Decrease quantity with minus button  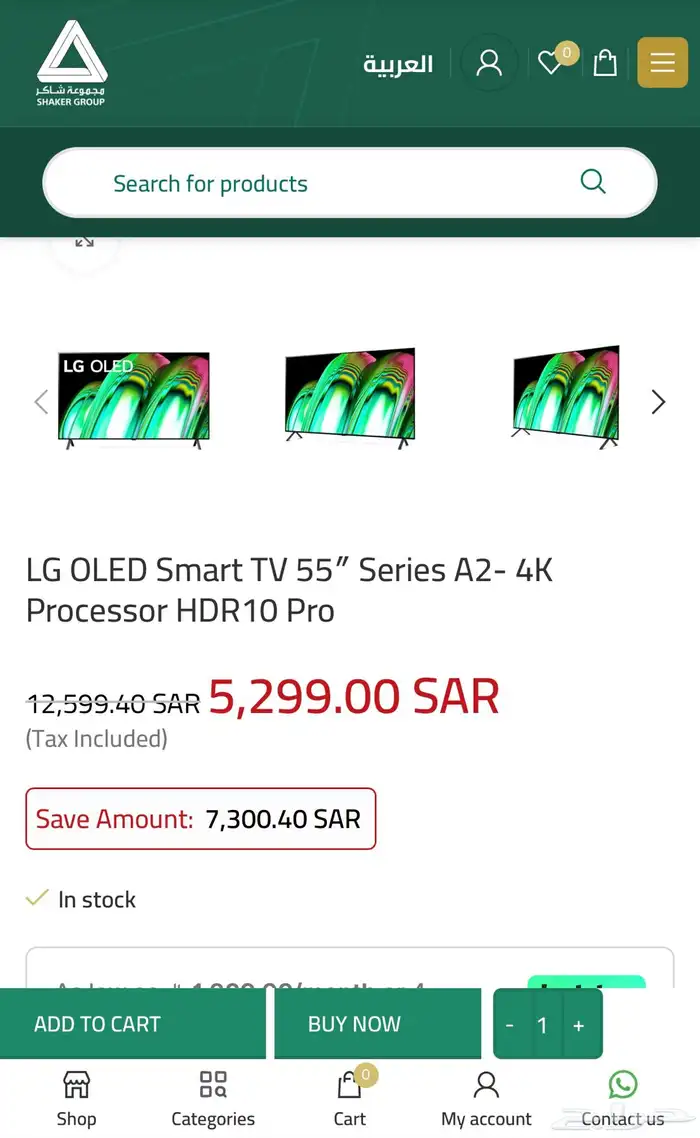click(510, 1026)
